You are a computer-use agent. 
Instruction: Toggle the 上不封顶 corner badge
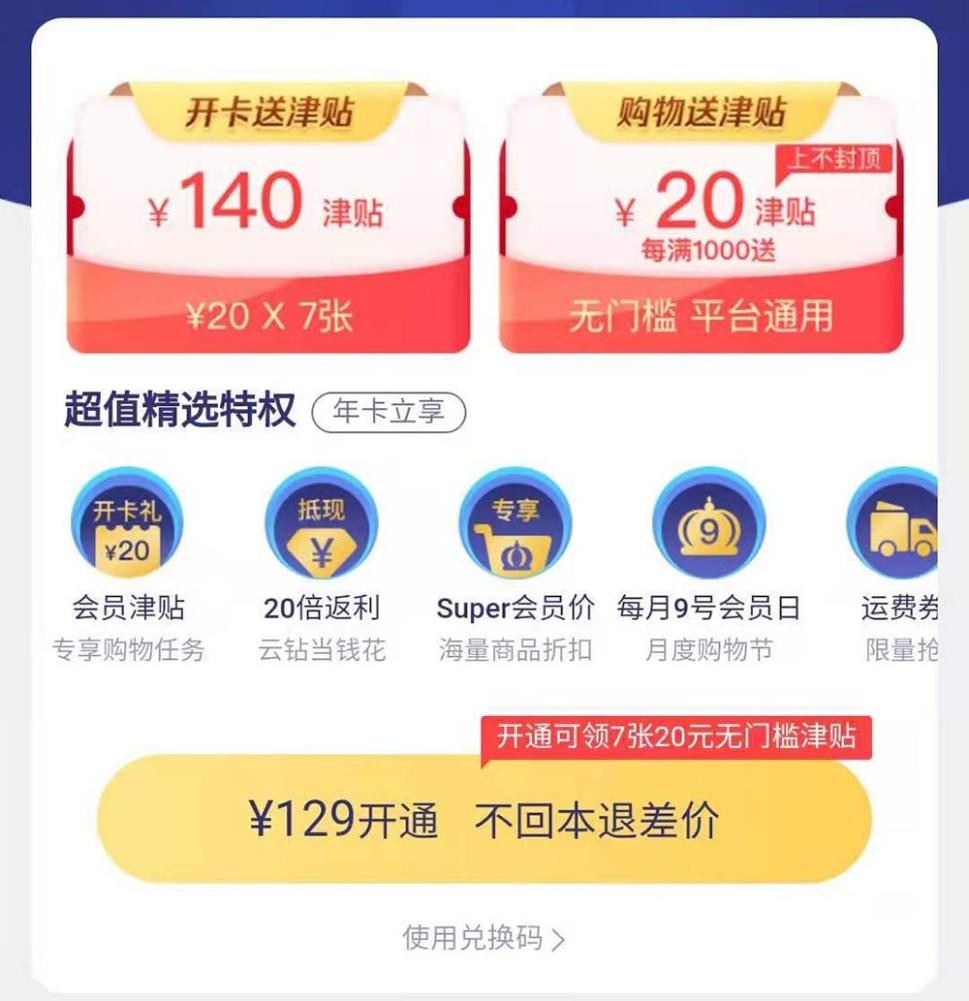coord(832,156)
